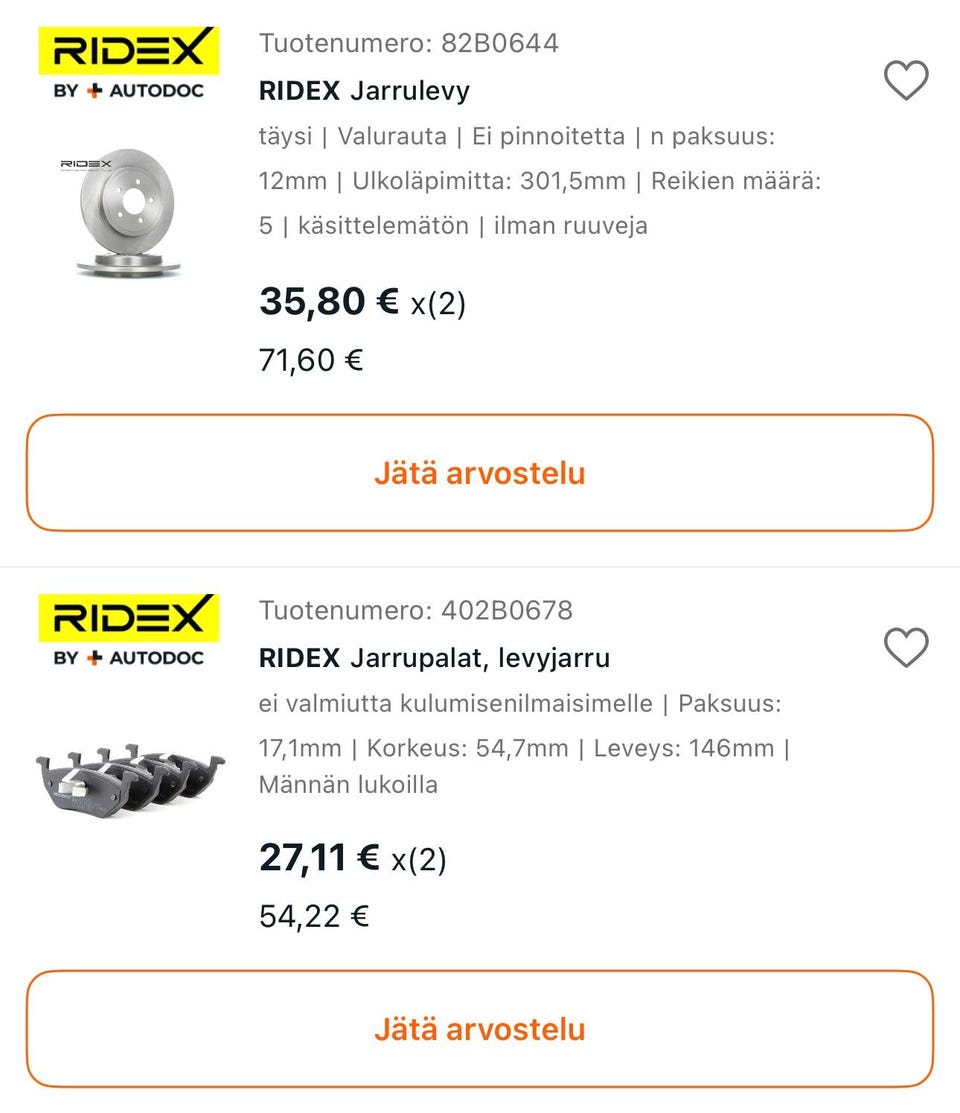The image size is (960, 1113).
Task: Favorite the RIDEX Jarrupalat brake pads
Action: point(906,648)
